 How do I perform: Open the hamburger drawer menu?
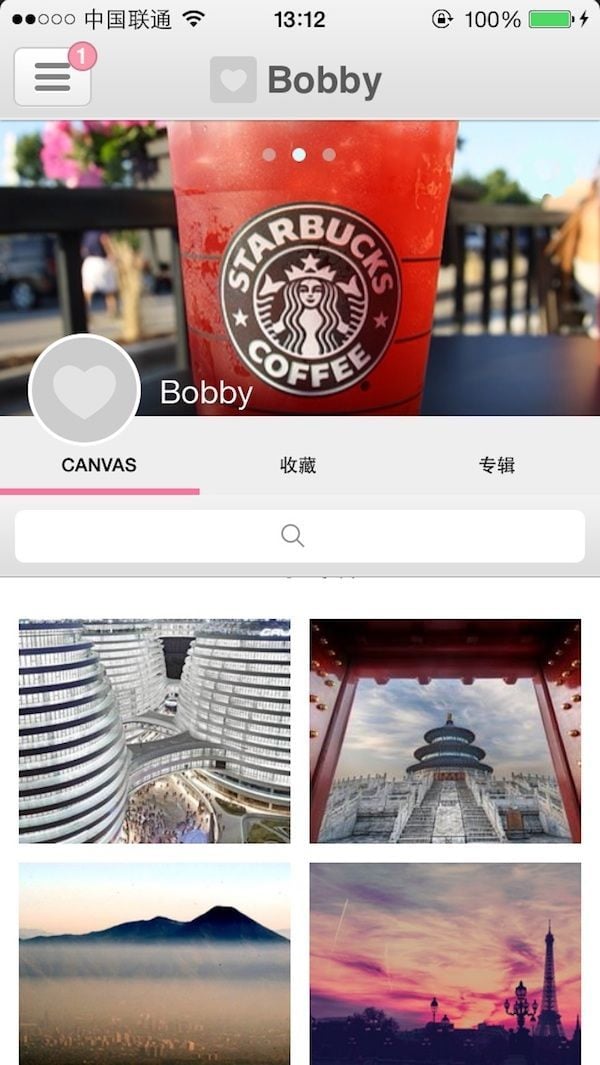[52, 77]
